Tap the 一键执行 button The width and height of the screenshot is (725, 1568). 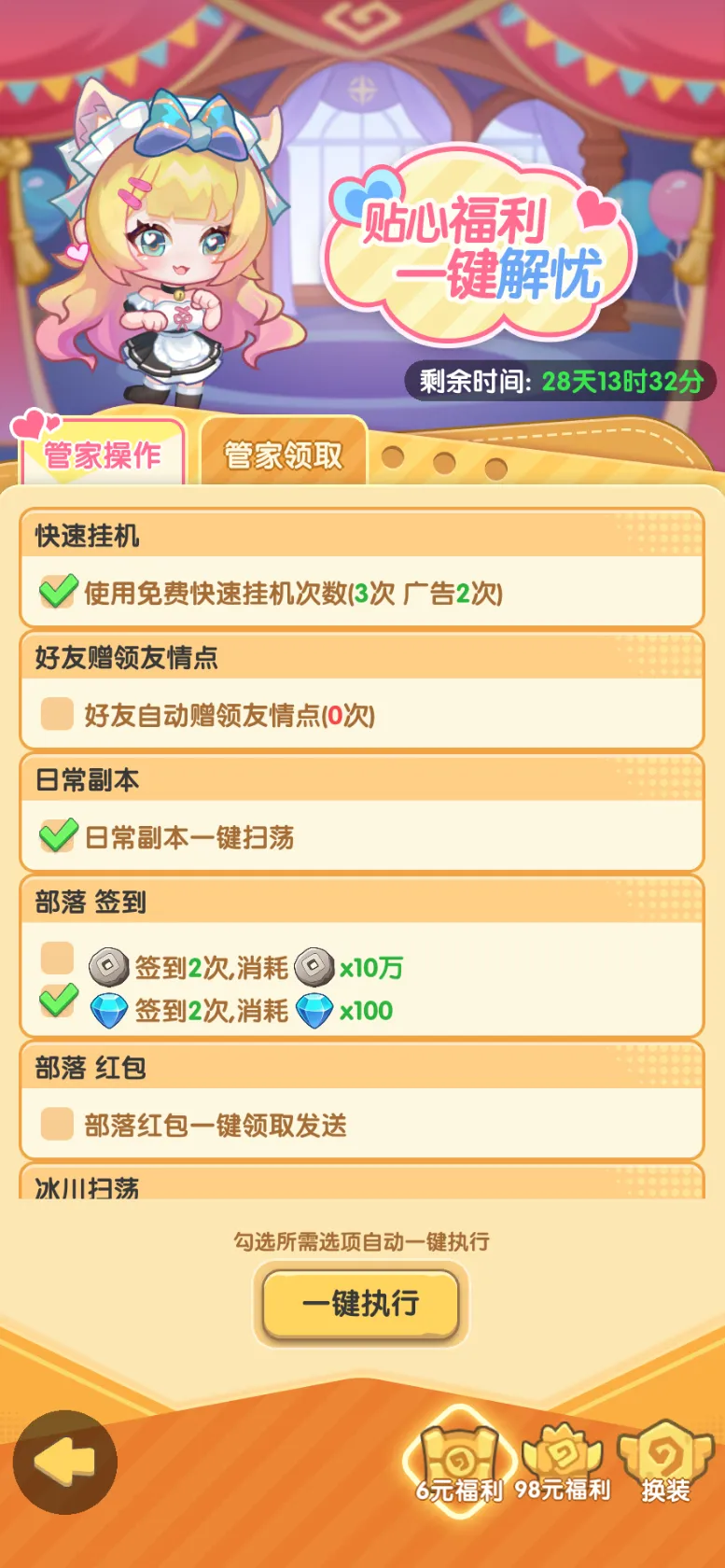point(361,1303)
